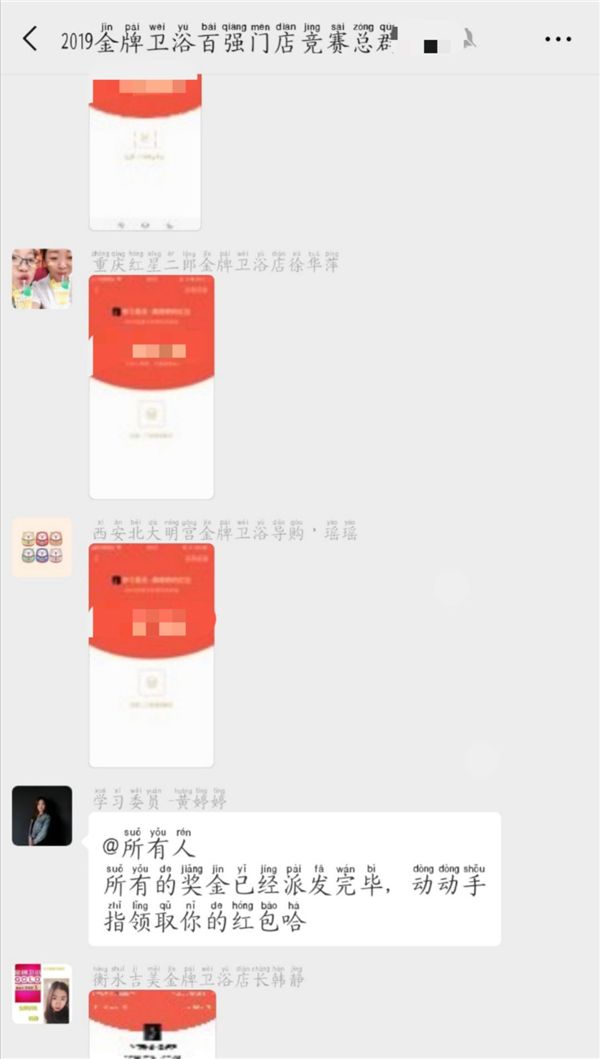View red packet screenshot sent by 瑶瑶
This screenshot has width=600, height=1059.
pyautogui.click(x=151, y=655)
